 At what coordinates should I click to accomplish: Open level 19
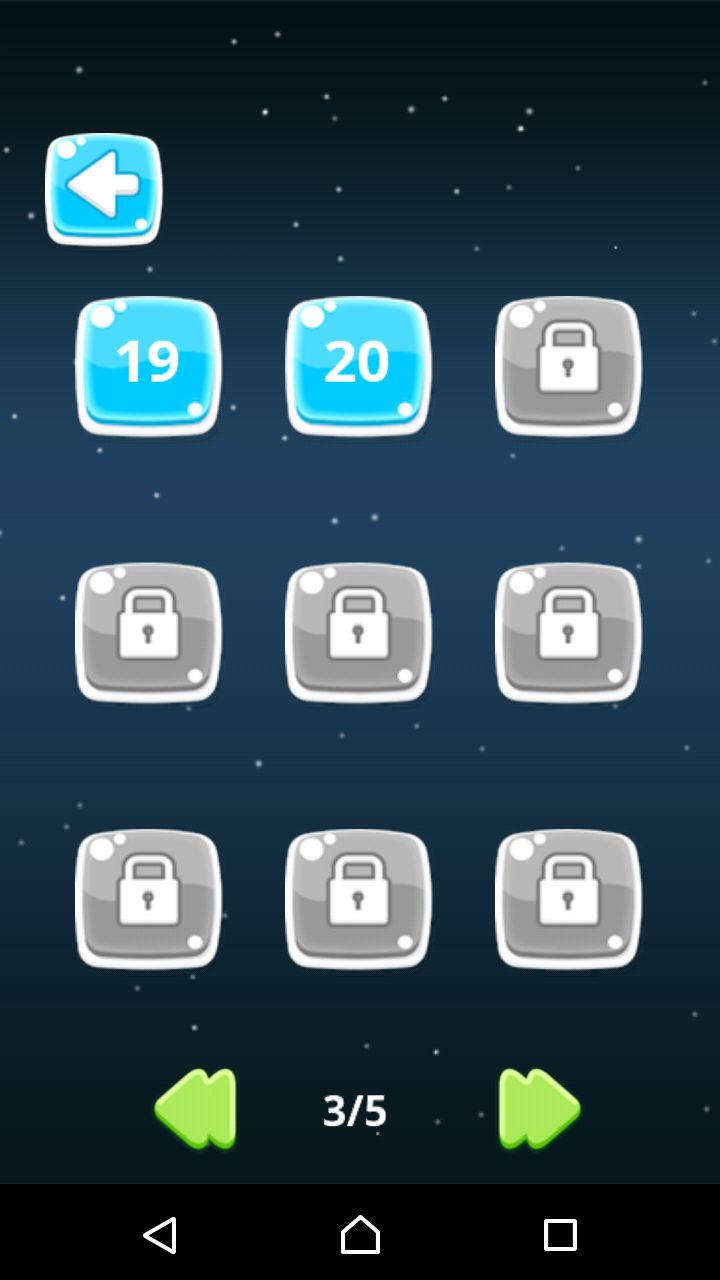point(148,365)
